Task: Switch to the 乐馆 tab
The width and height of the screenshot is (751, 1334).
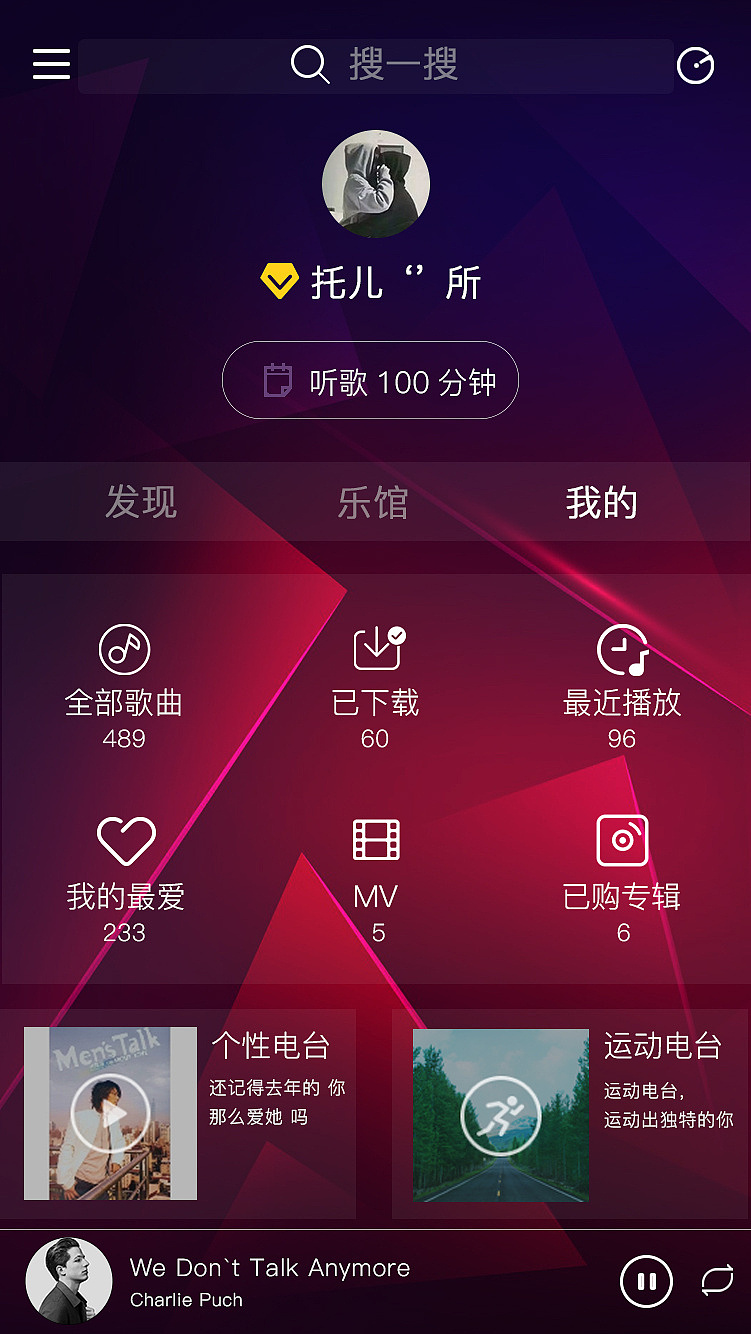Action: pyautogui.click(x=375, y=503)
